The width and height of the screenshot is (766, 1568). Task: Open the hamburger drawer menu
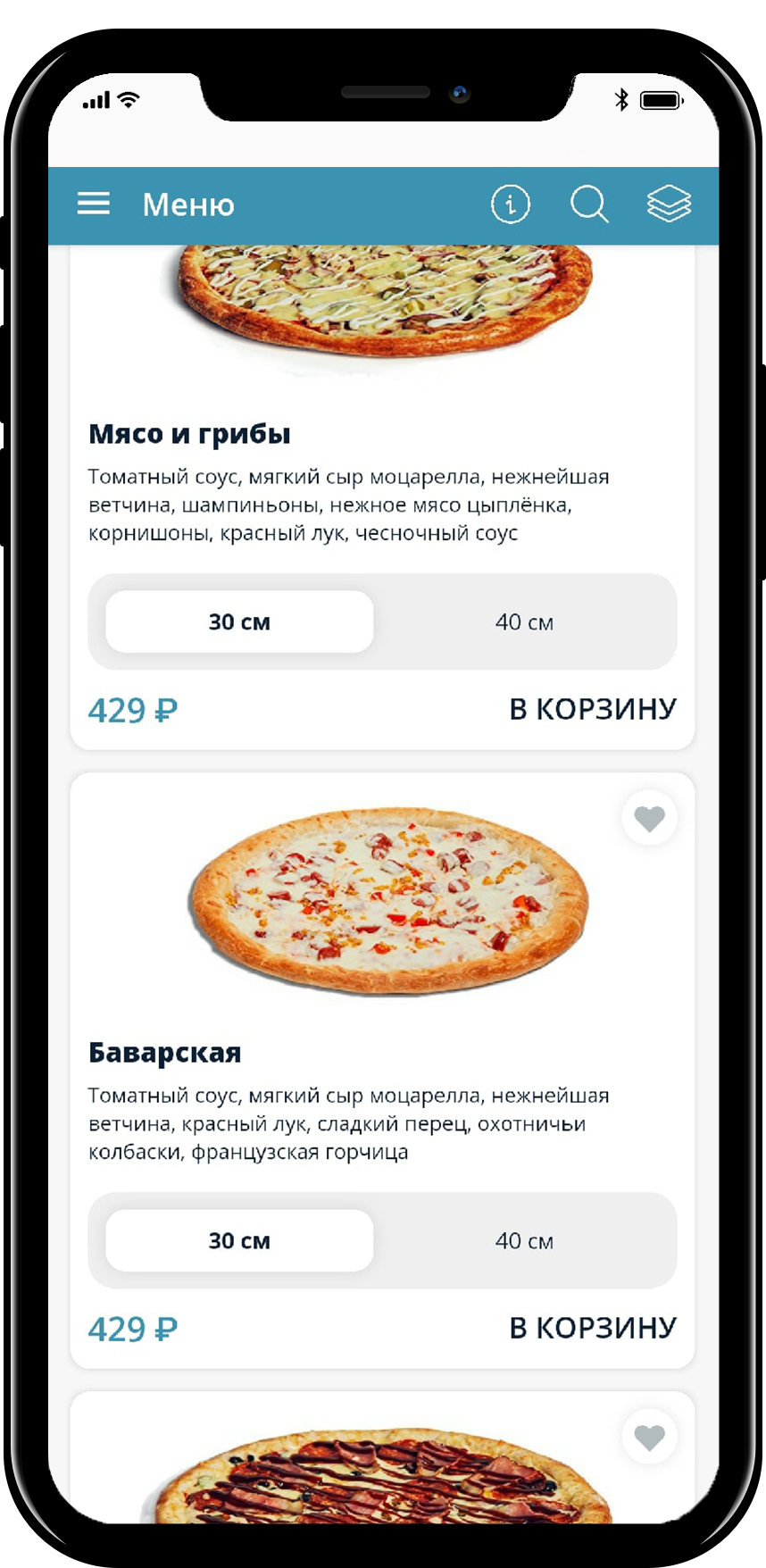pyautogui.click(x=94, y=204)
